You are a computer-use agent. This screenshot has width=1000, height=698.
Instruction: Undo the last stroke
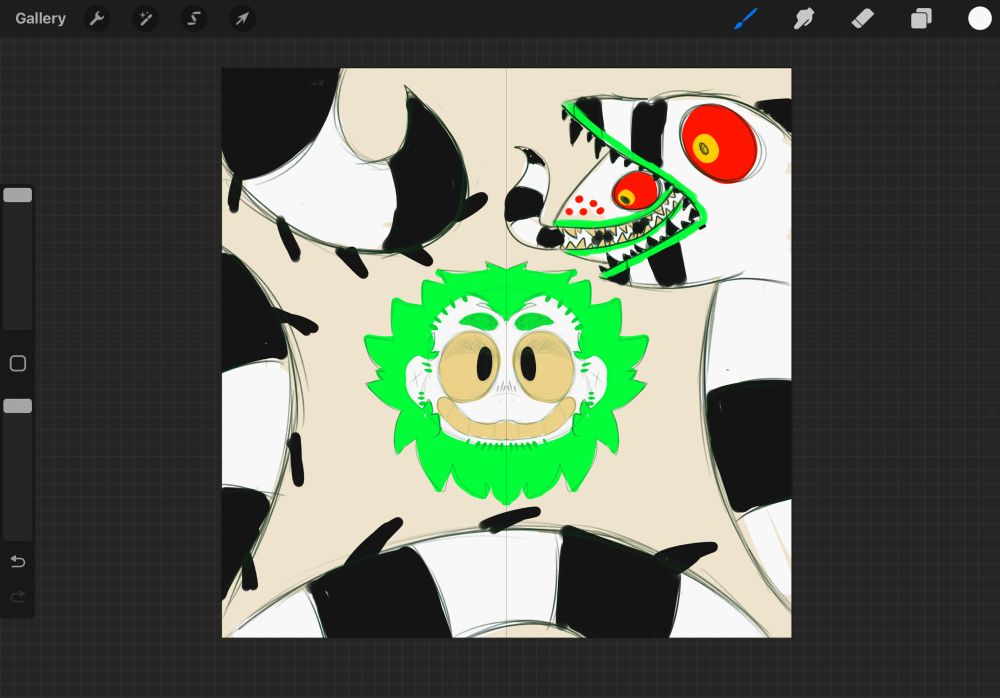18,561
